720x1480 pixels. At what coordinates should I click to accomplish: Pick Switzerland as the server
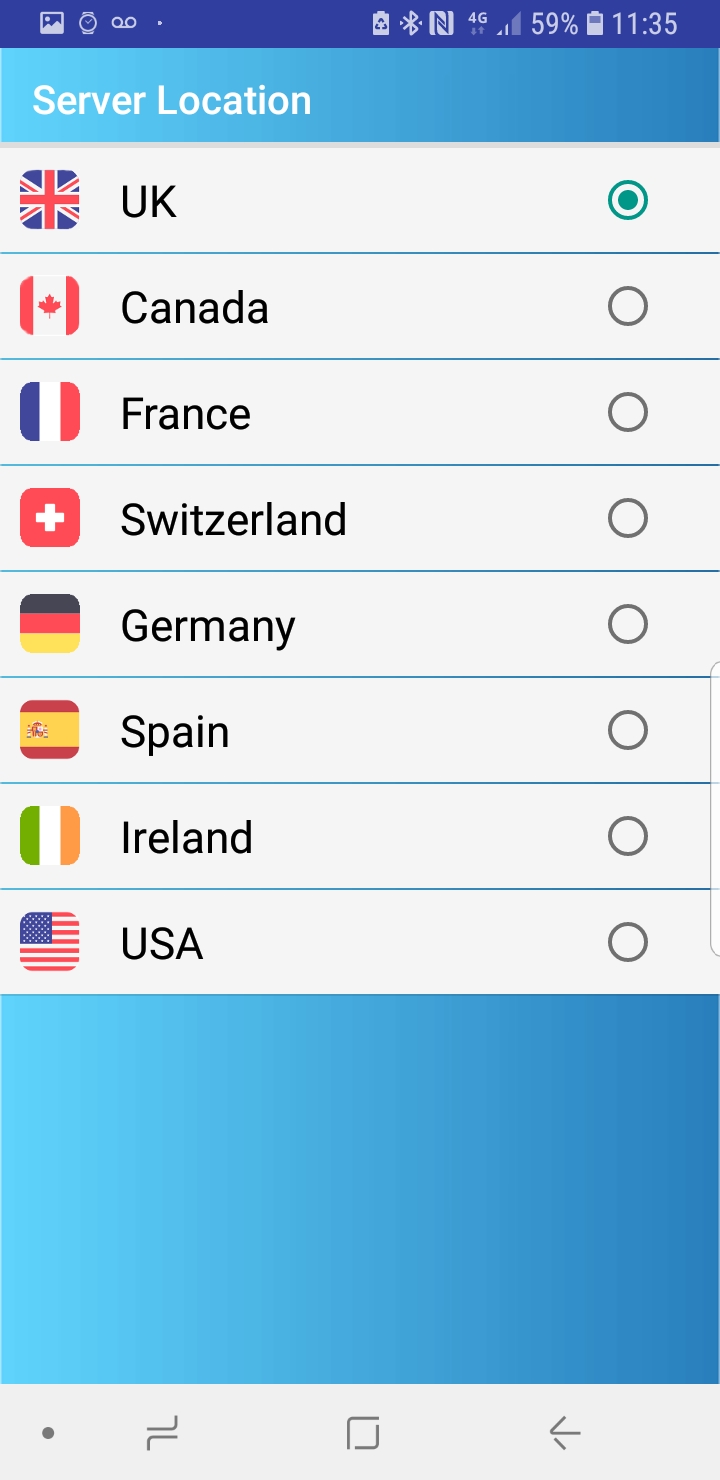tap(360, 518)
